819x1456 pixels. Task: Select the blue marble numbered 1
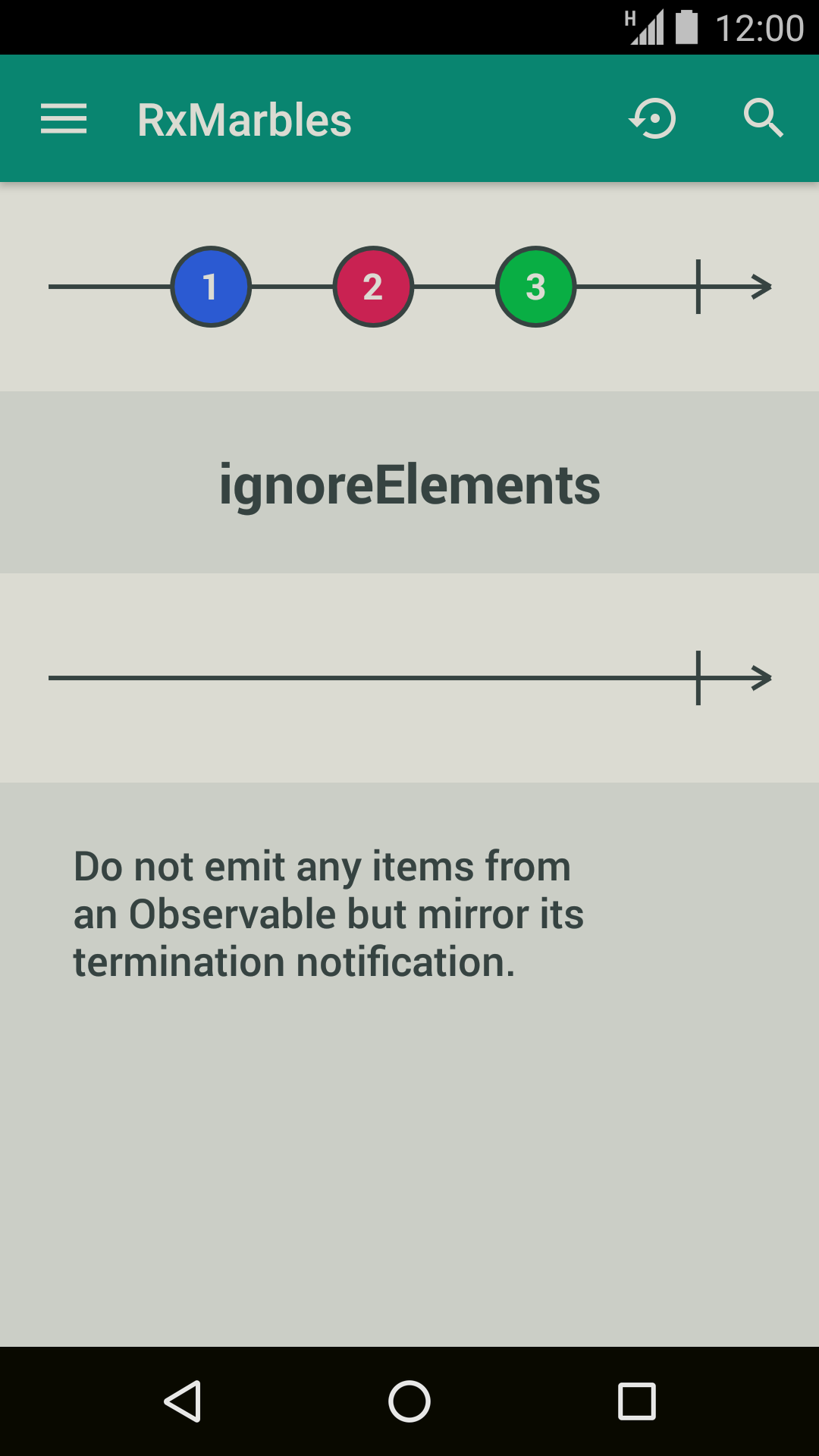coord(211,287)
